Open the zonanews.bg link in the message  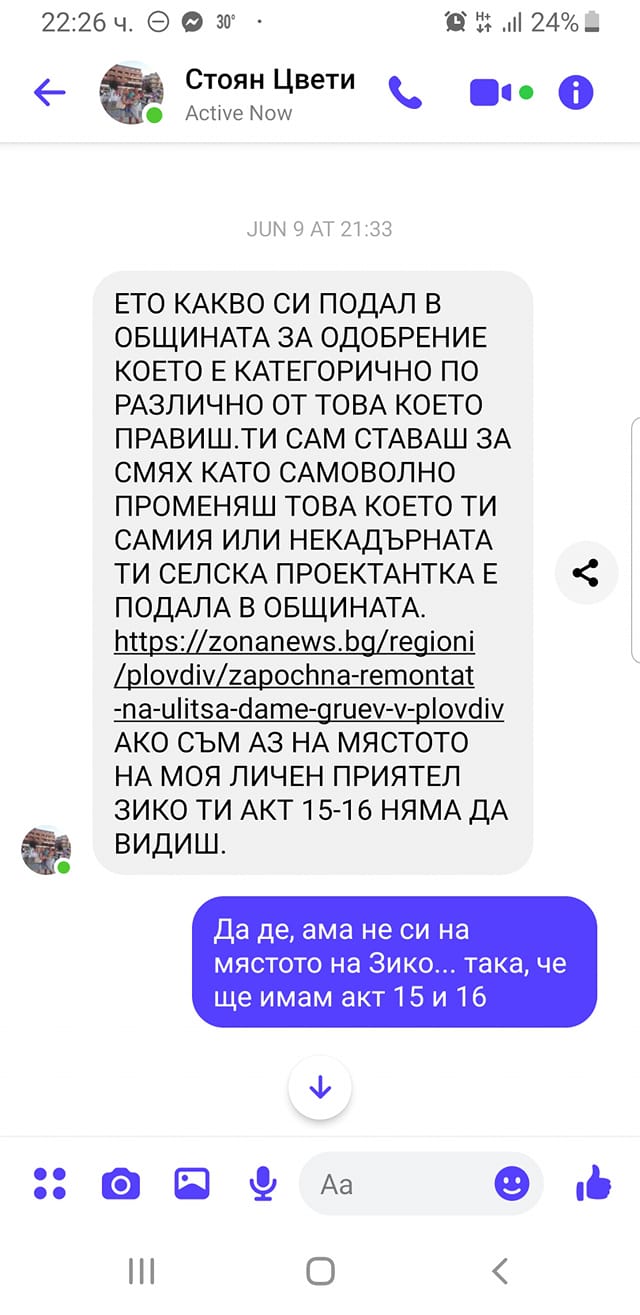(x=308, y=674)
